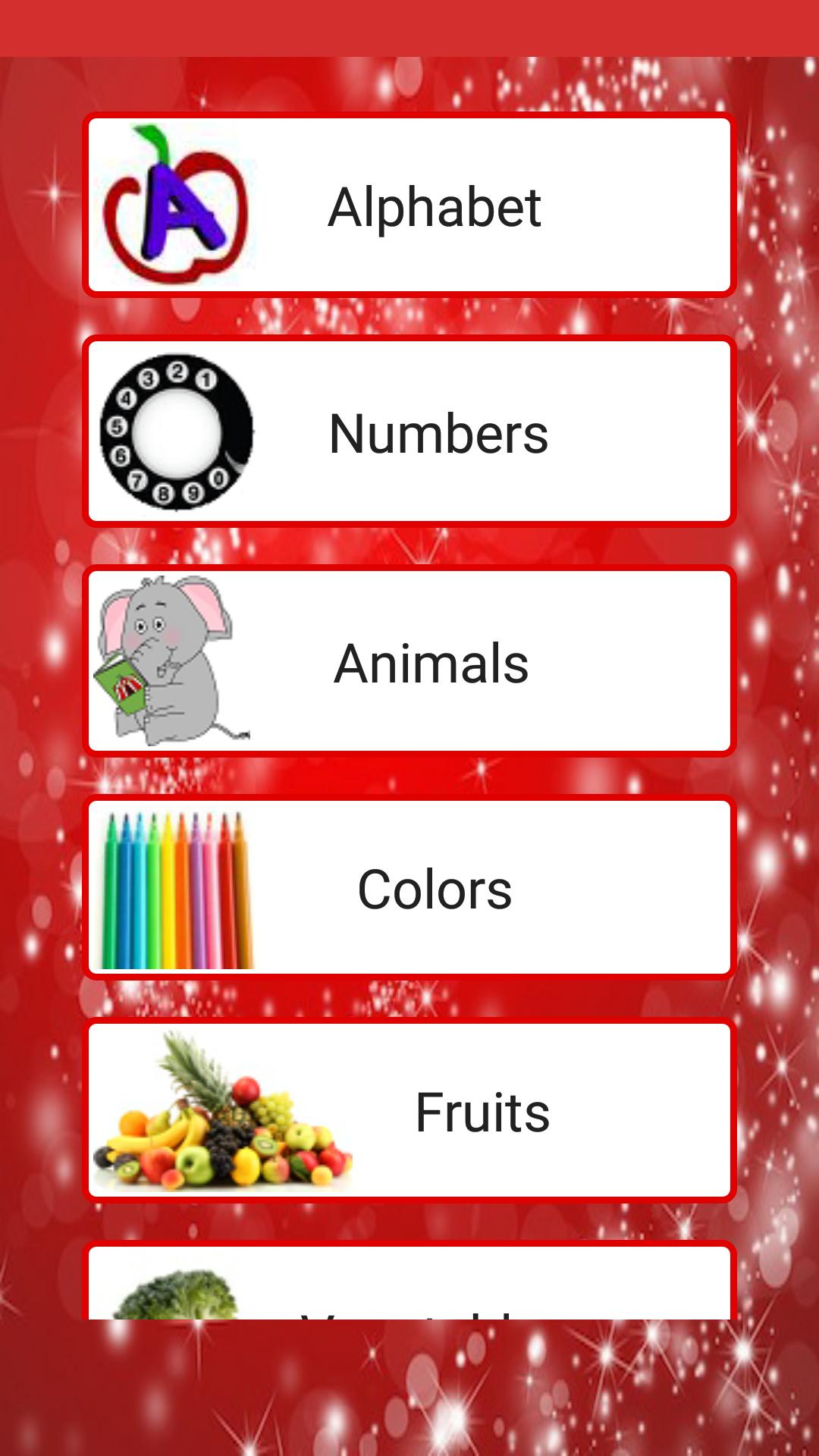Choose the Colors category
Viewport: 819px width, 1456px height.
click(409, 887)
